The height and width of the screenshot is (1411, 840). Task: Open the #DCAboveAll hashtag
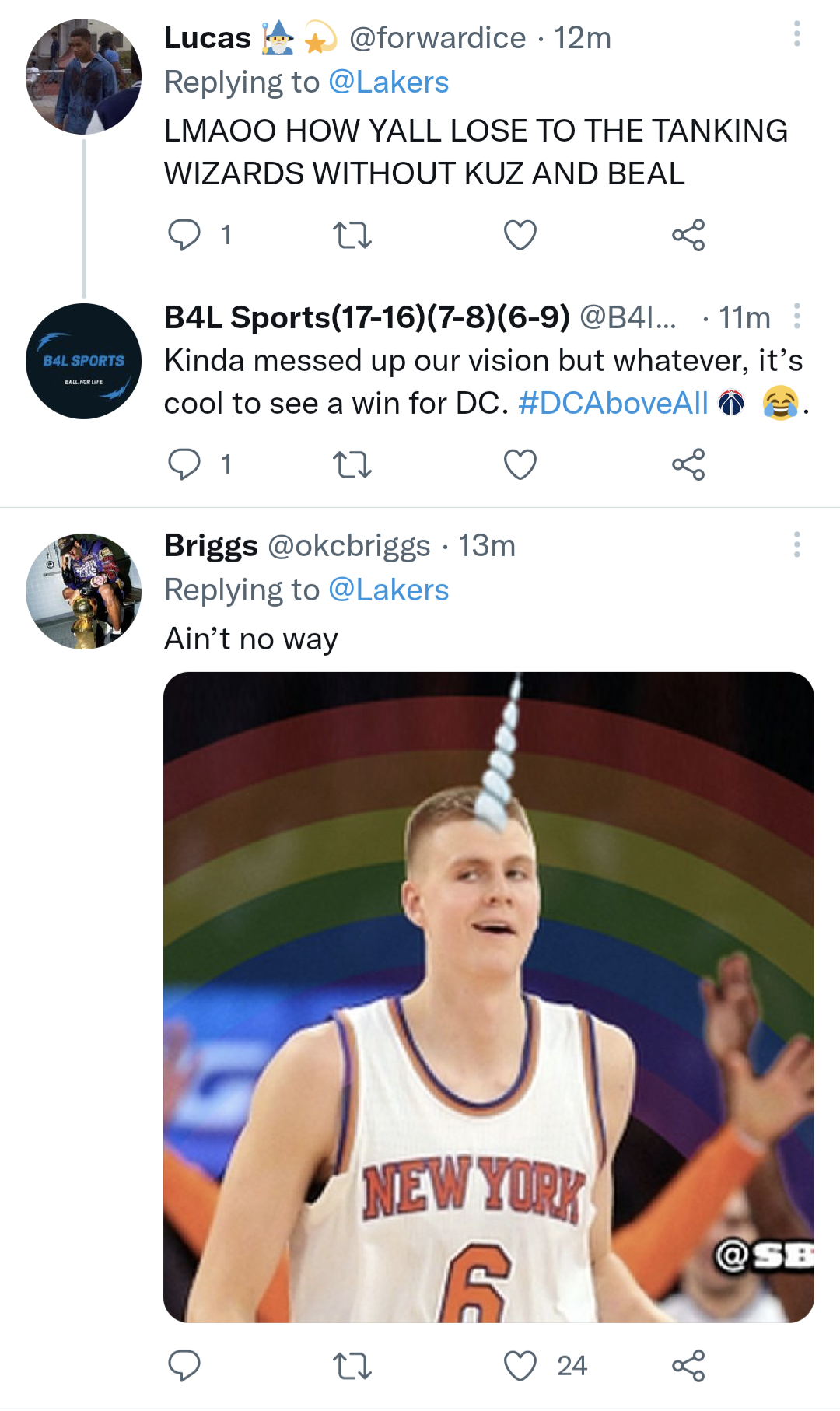click(613, 404)
